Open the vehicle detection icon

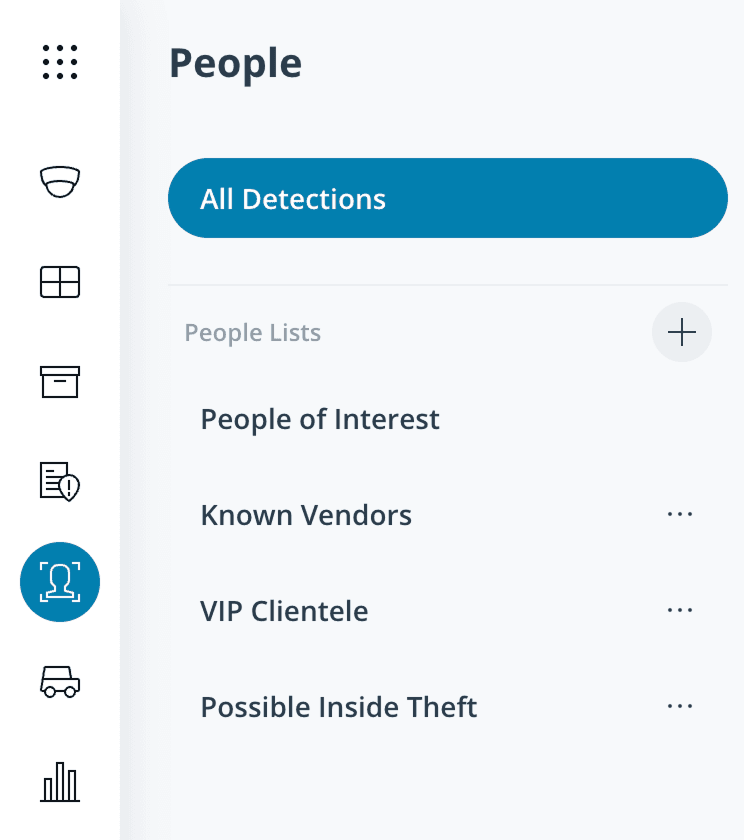60,683
